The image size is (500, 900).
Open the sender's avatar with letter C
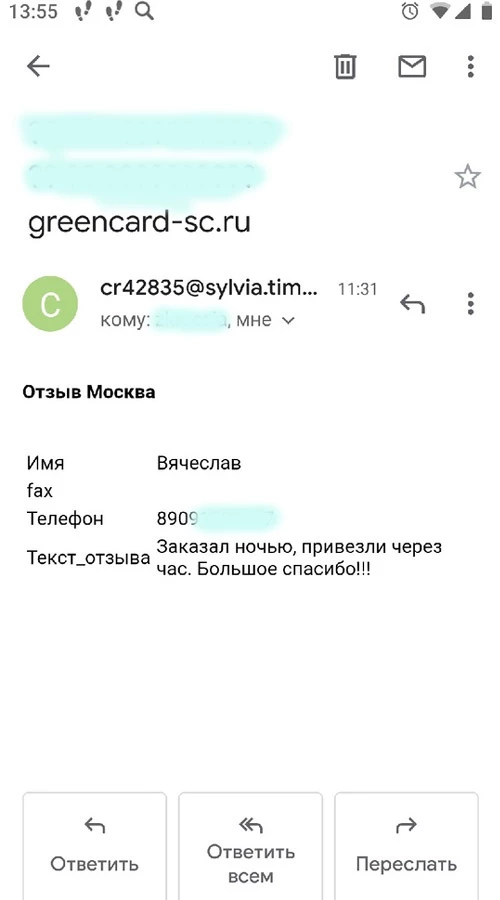pos(50,304)
